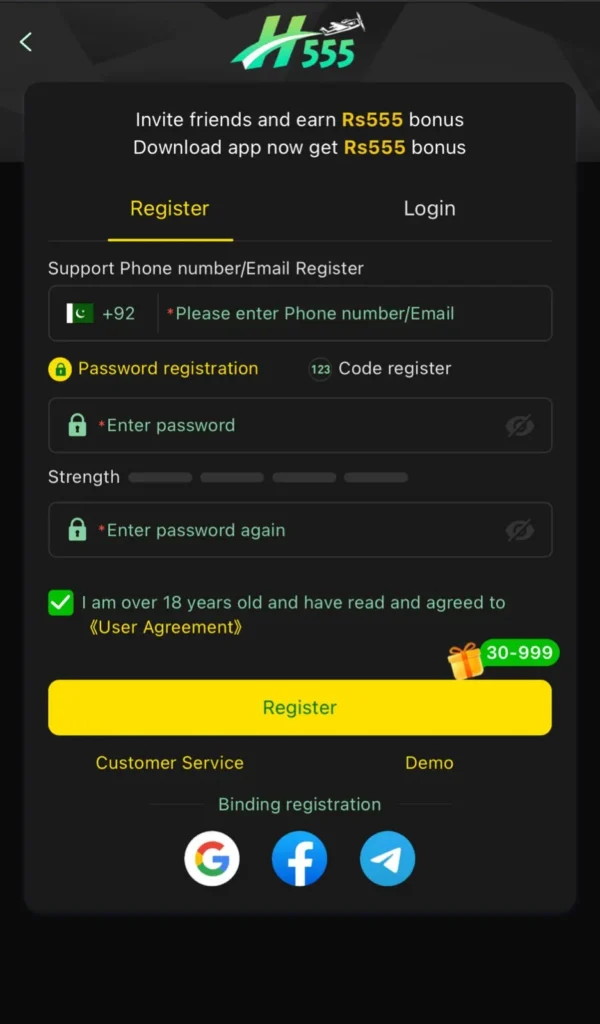The image size is (600, 1024).
Task: Register with Google account
Action: click(x=212, y=858)
